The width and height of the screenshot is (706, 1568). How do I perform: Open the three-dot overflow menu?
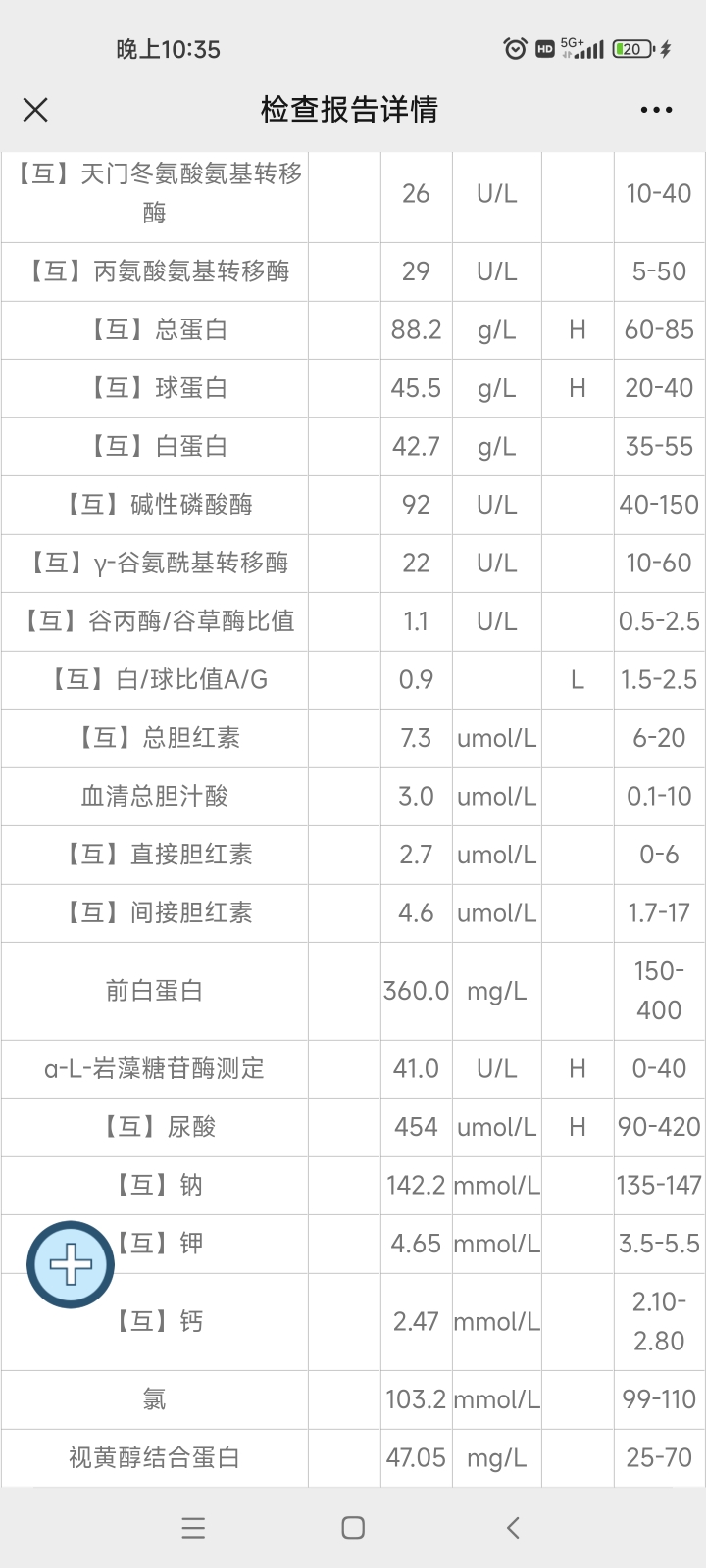(656, 110)
